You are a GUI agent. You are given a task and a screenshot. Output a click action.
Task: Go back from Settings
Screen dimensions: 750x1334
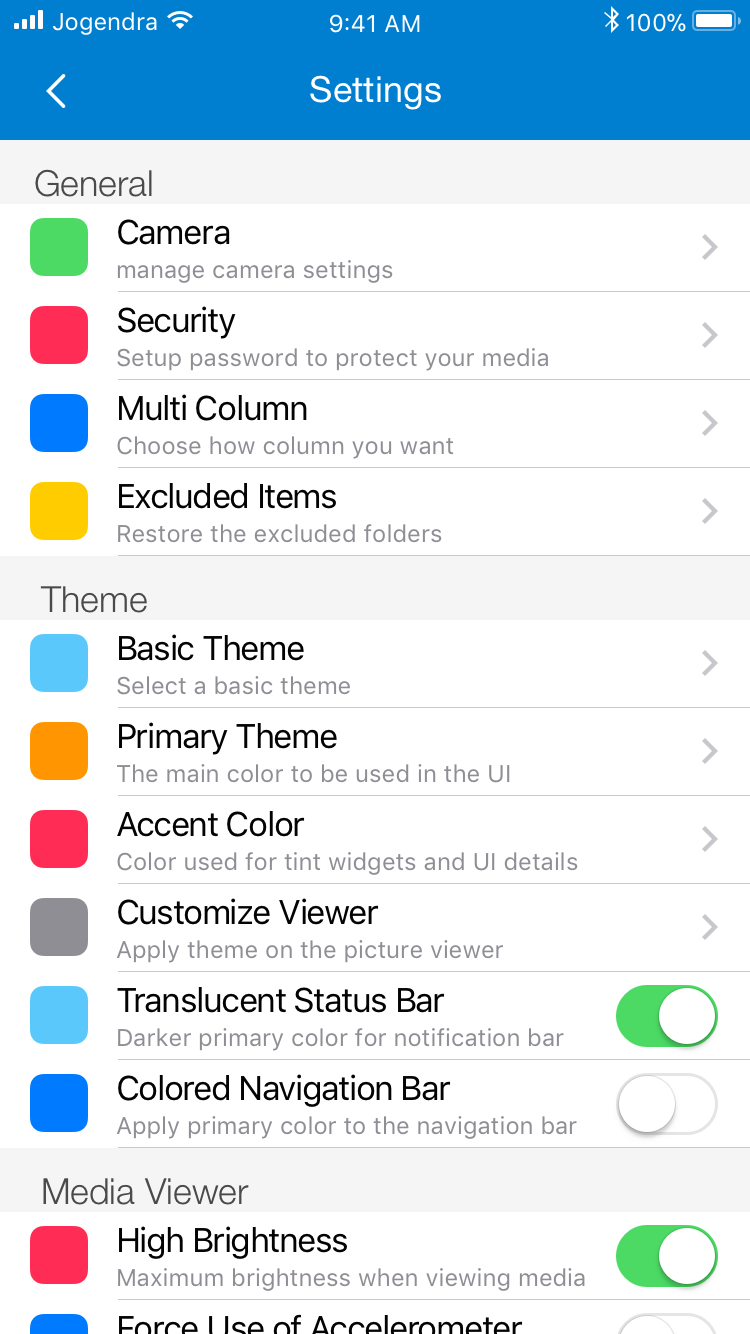(x=56, y=91)
